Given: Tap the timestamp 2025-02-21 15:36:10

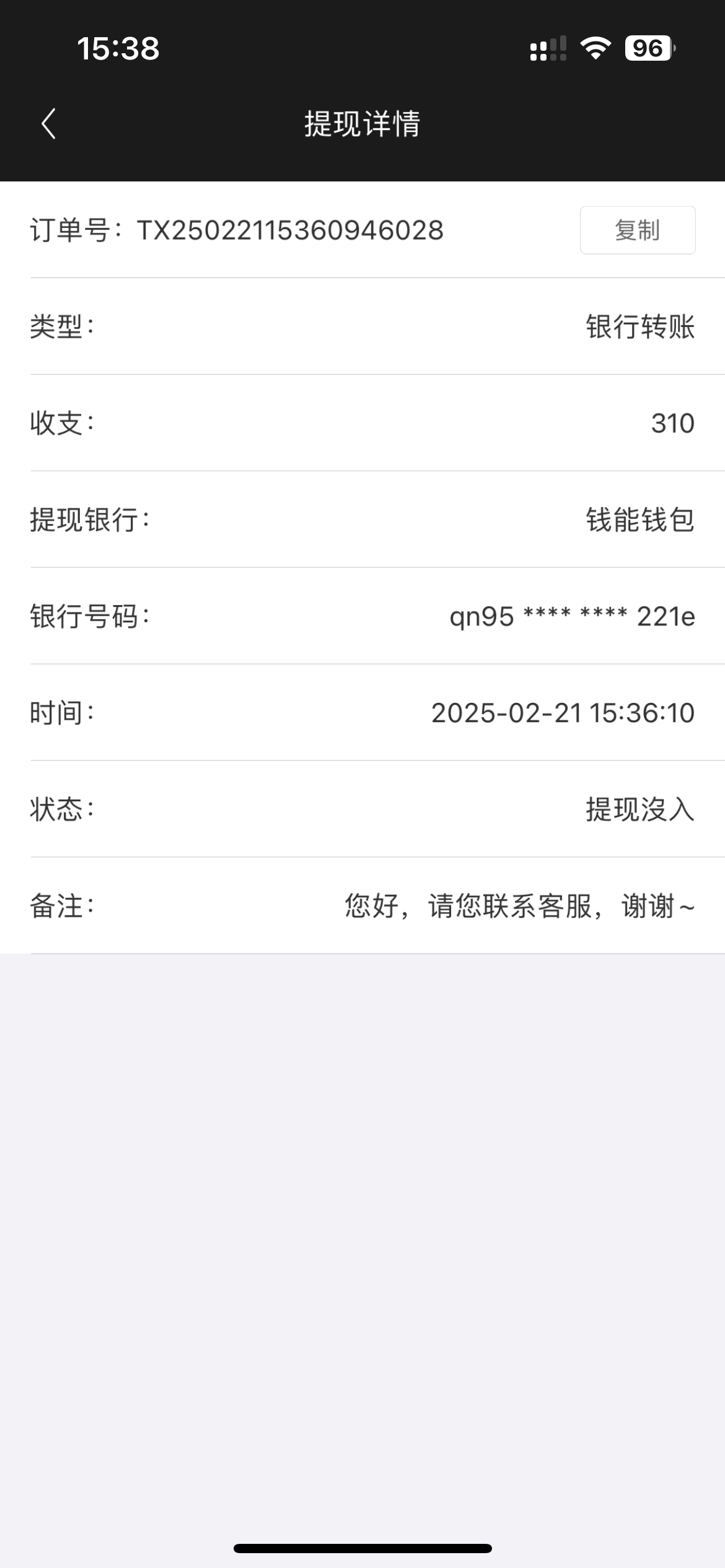Looking at the screenshot, I should pos(563,713).
